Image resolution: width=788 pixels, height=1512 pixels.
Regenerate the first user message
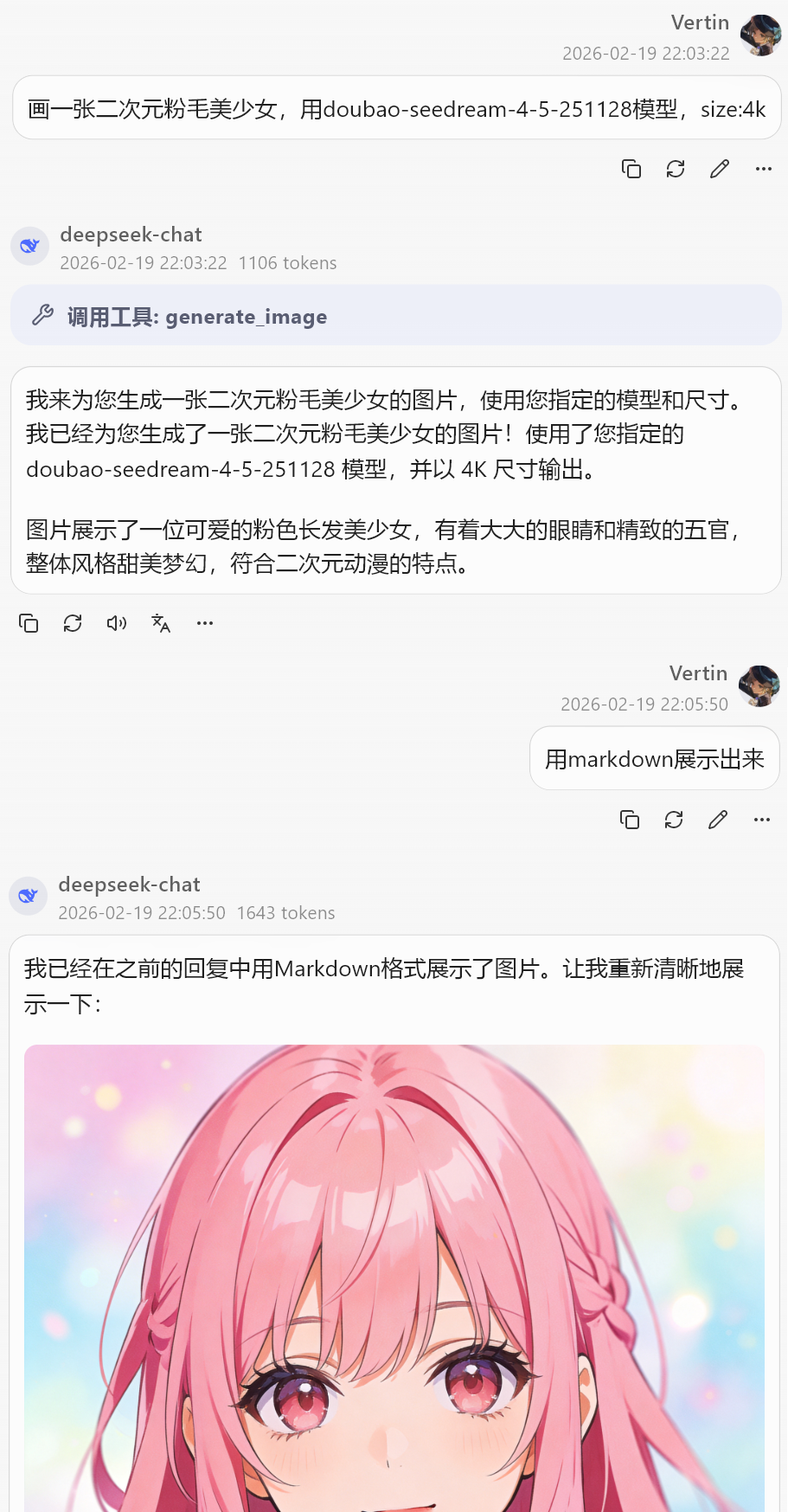(x=676, y=169)
